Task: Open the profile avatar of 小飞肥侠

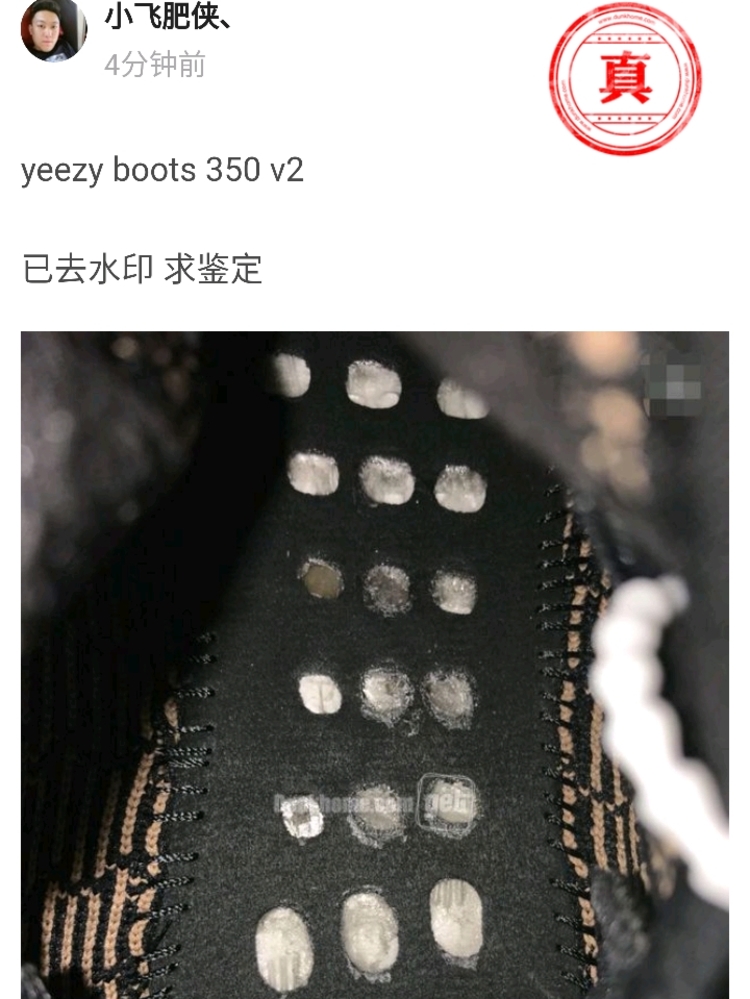Action: (x=52, y=28)
